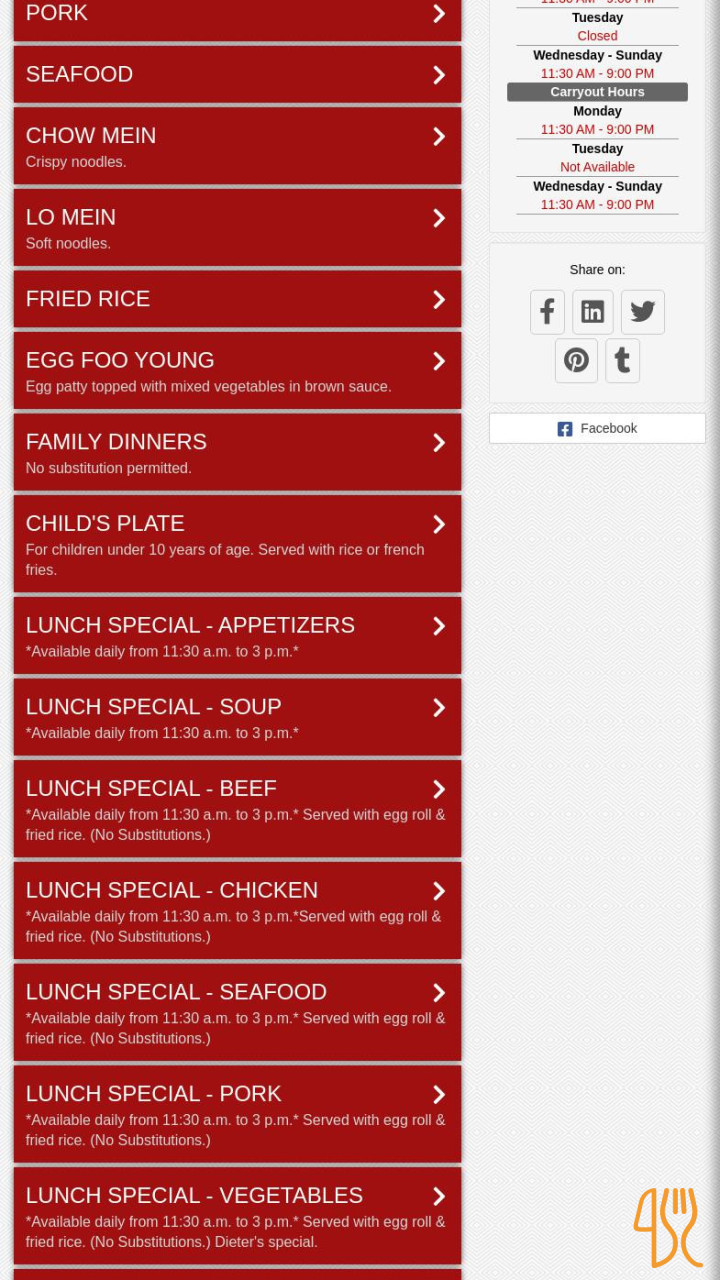Expand LUNCH SPECIAL - SOUP

237,718
